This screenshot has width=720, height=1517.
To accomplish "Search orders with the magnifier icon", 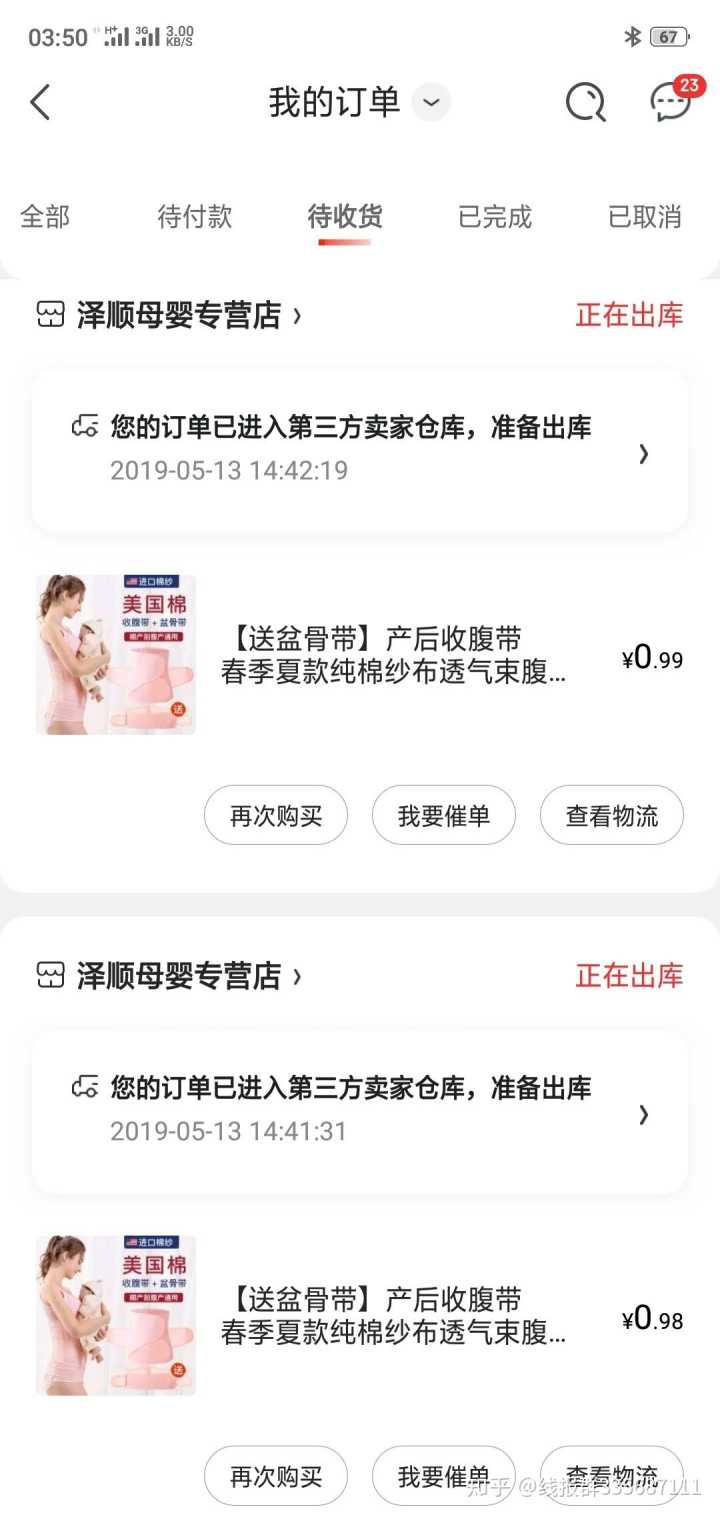I will coord(585,102).
